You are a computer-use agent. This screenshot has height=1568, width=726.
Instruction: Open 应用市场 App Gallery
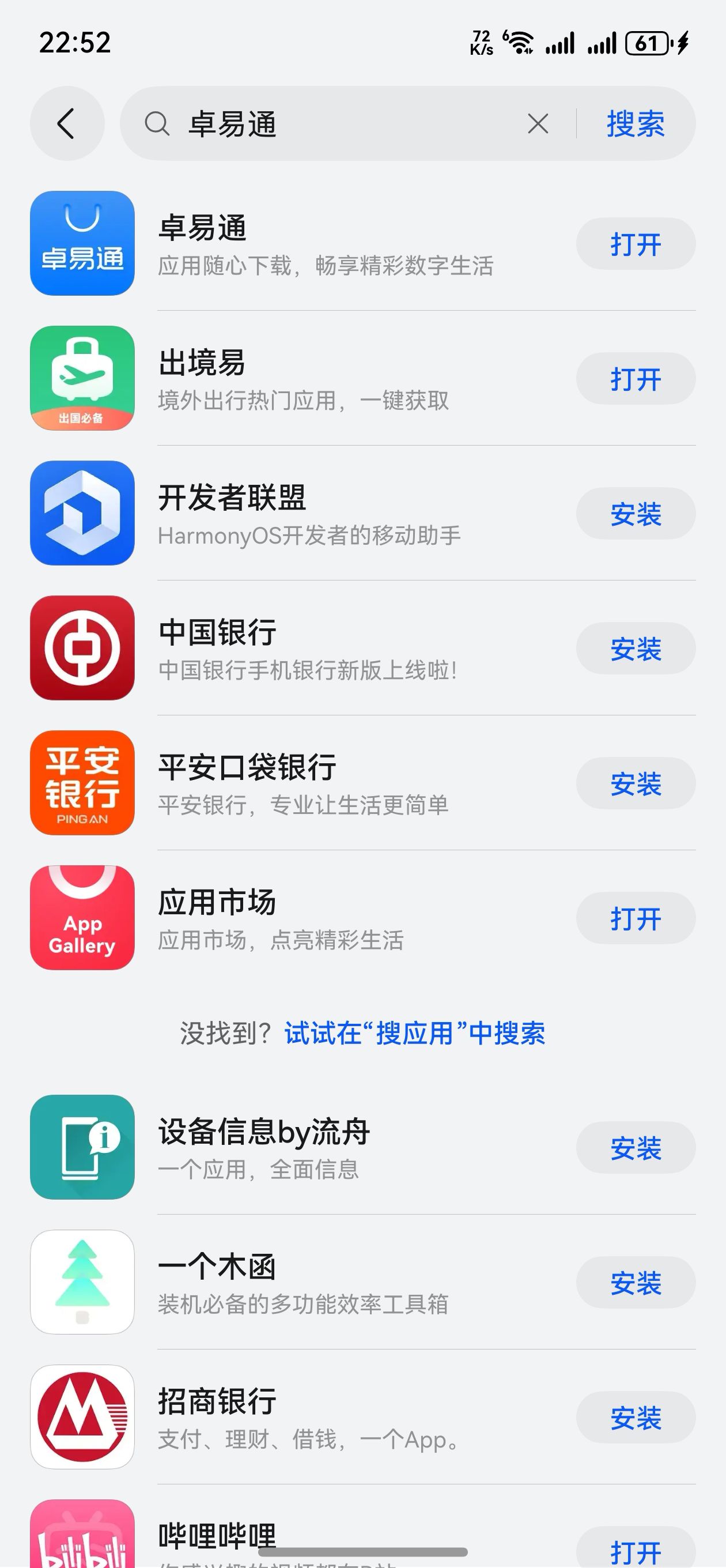pos(635,918)
